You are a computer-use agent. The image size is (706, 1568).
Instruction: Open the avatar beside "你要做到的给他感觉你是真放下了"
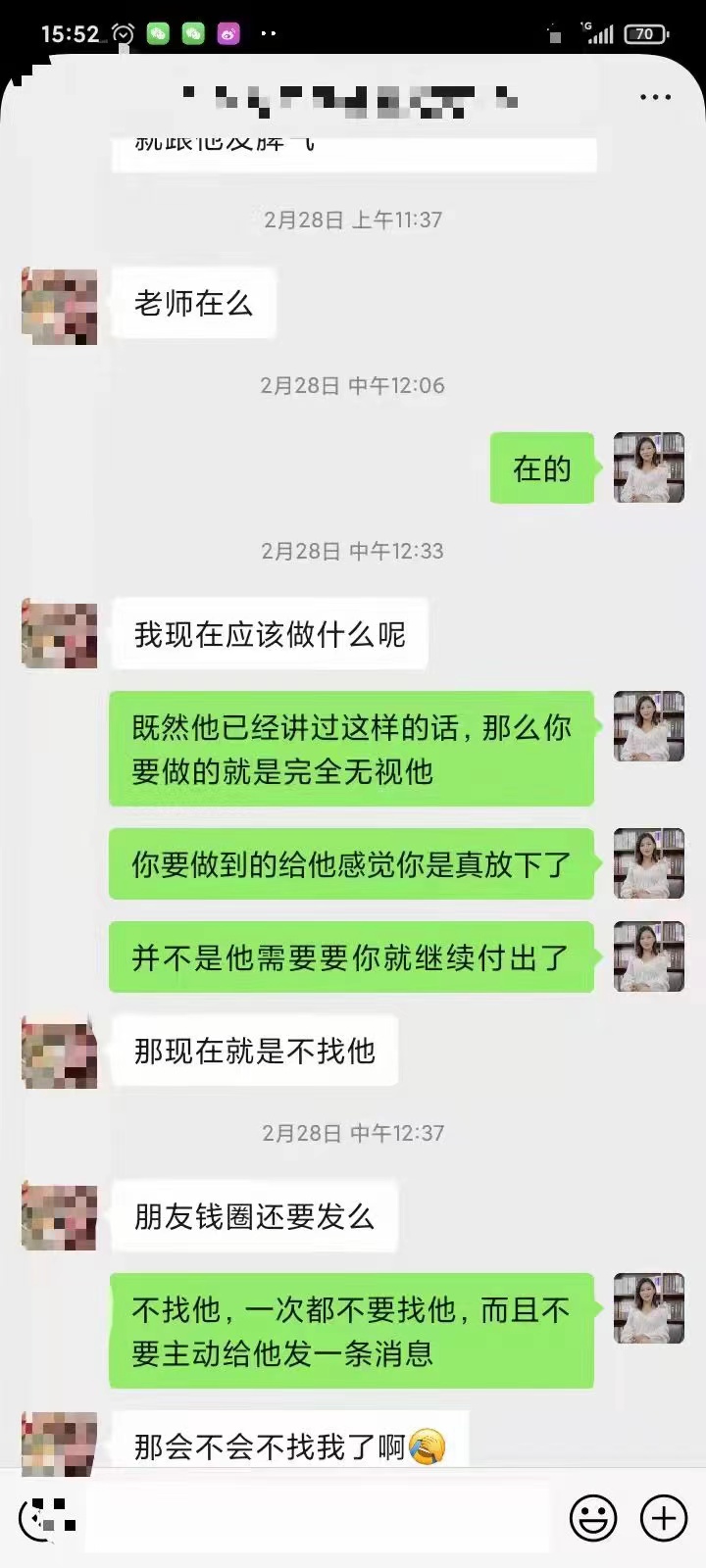648,863
